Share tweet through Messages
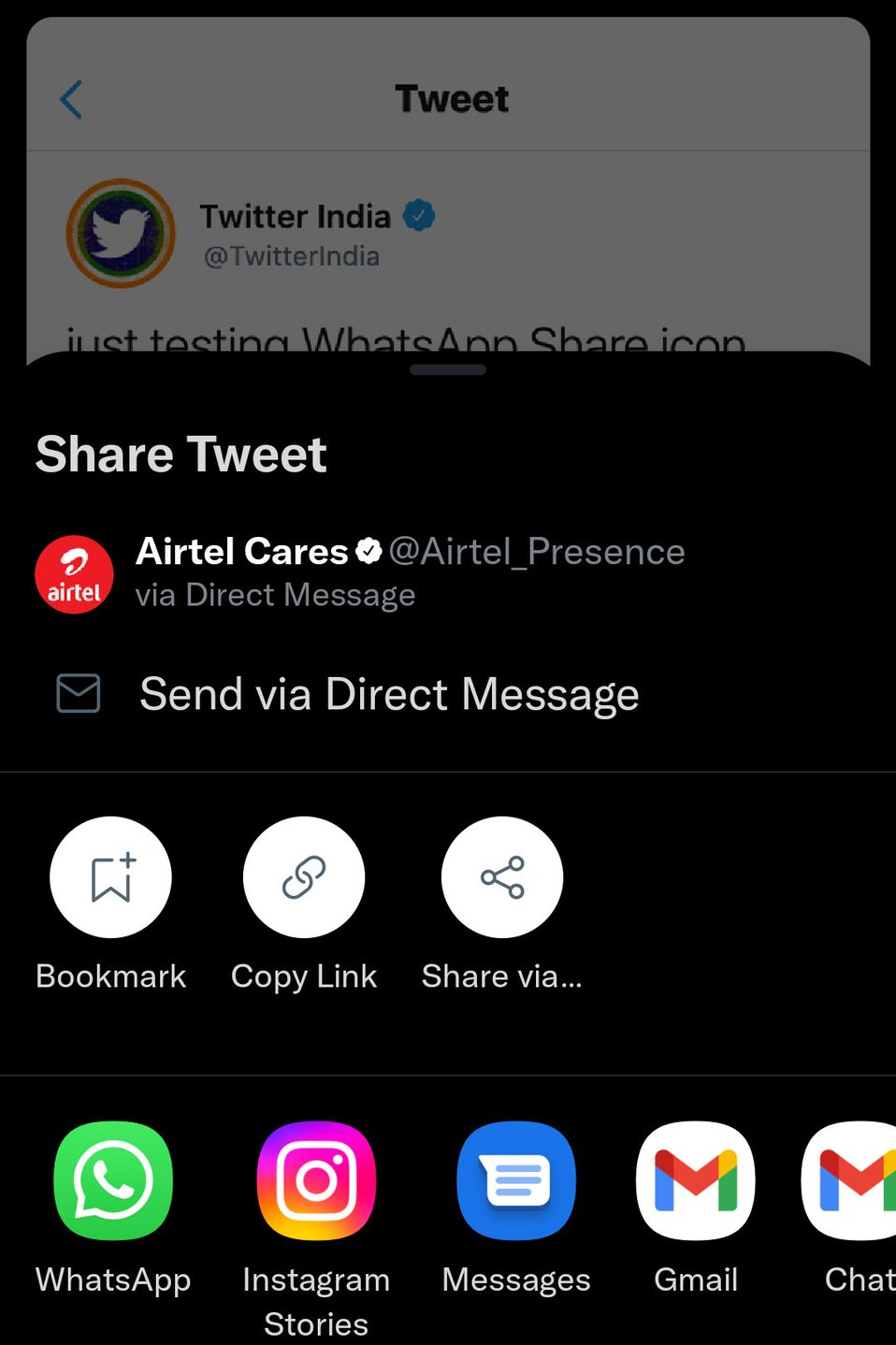896x1345 pixels. 516,1180
